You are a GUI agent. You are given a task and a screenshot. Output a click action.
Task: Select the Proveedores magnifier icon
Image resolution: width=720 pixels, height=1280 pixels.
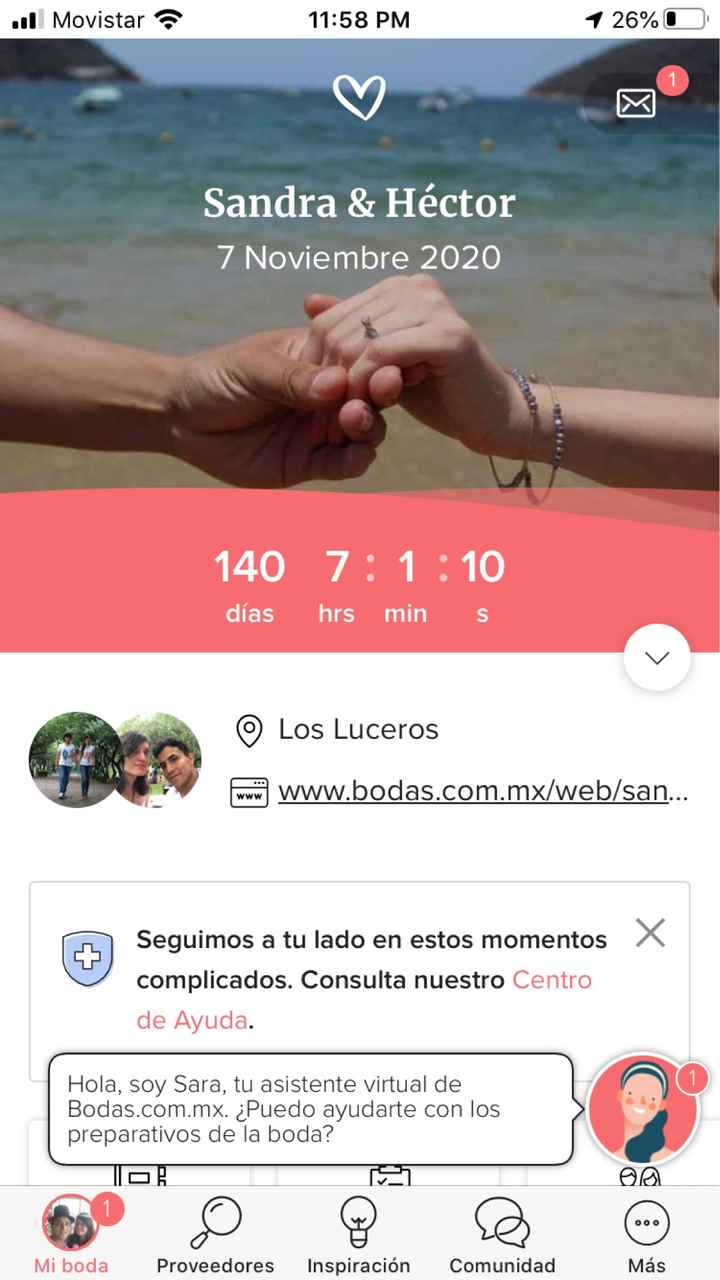(215, 1221)
